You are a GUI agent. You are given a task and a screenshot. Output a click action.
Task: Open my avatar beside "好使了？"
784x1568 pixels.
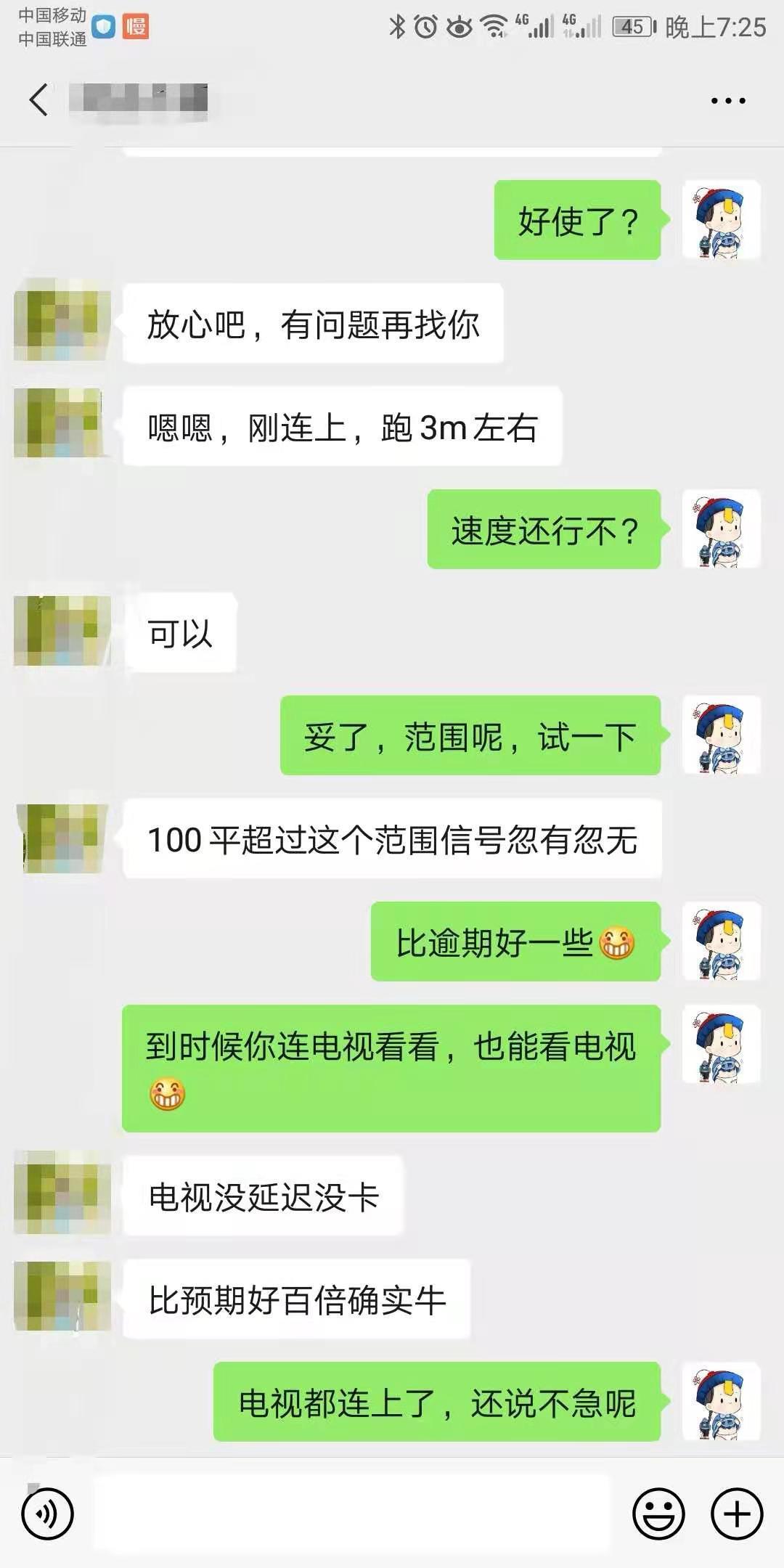pos(721,220)
